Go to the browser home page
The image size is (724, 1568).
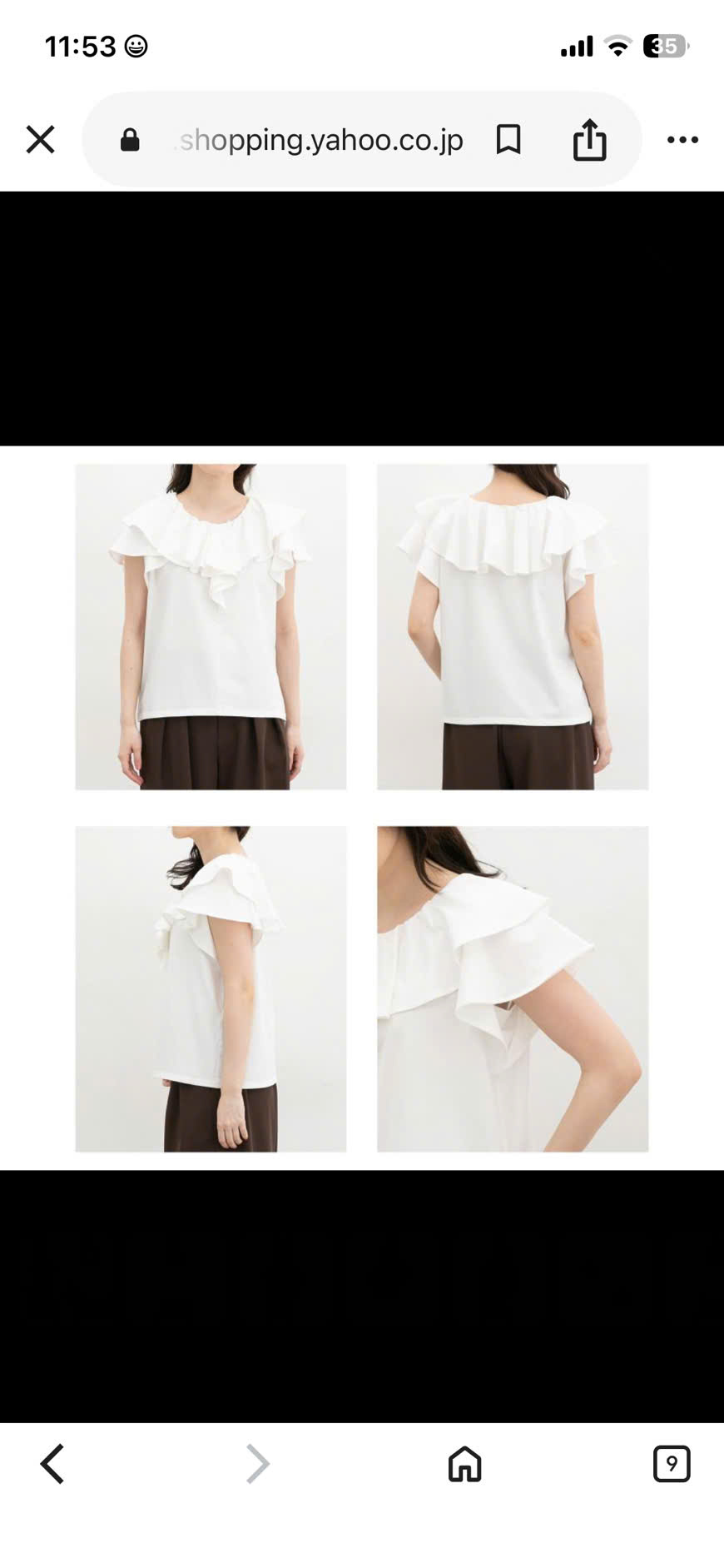click(x=464, y=1463)
